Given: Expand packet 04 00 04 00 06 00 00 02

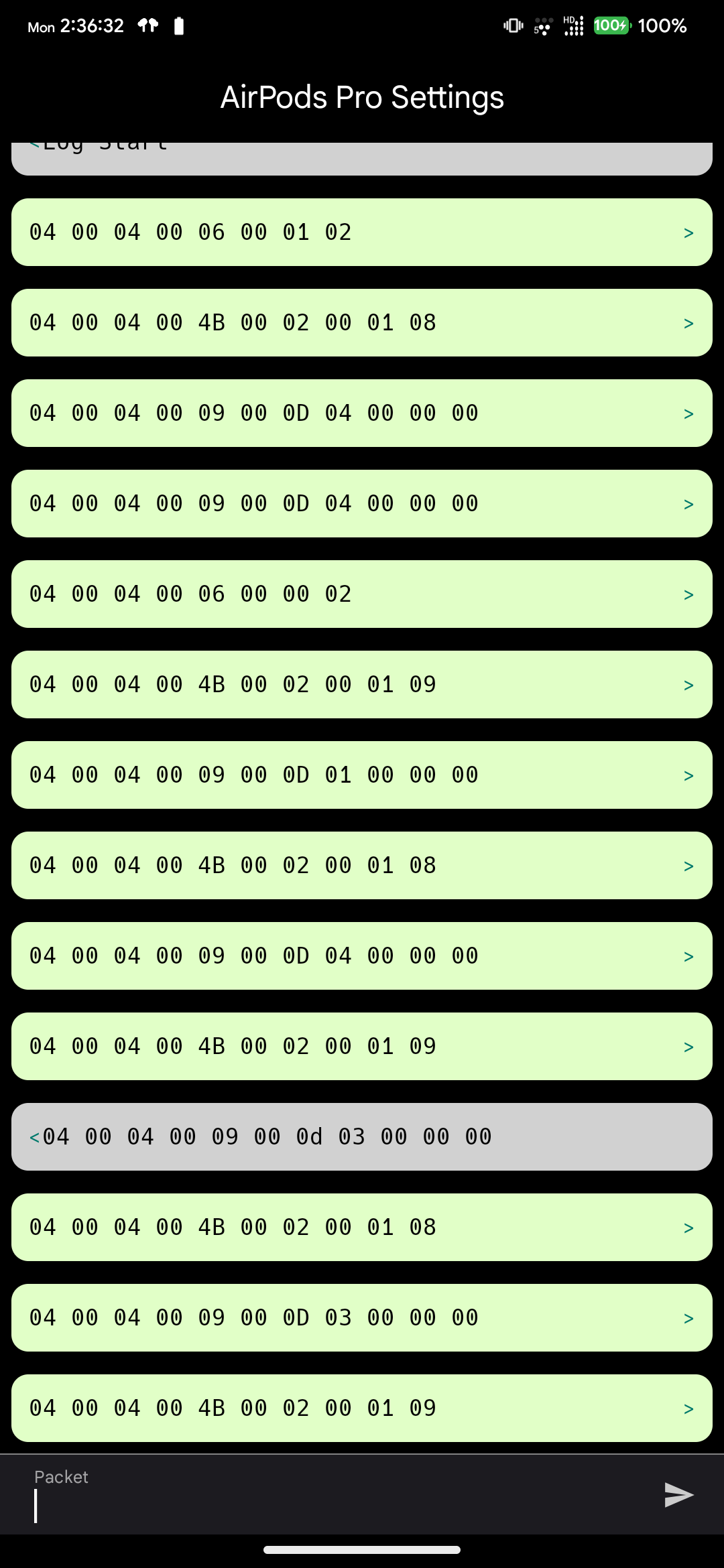Looking at the screenshot, I should pos(362,594).
